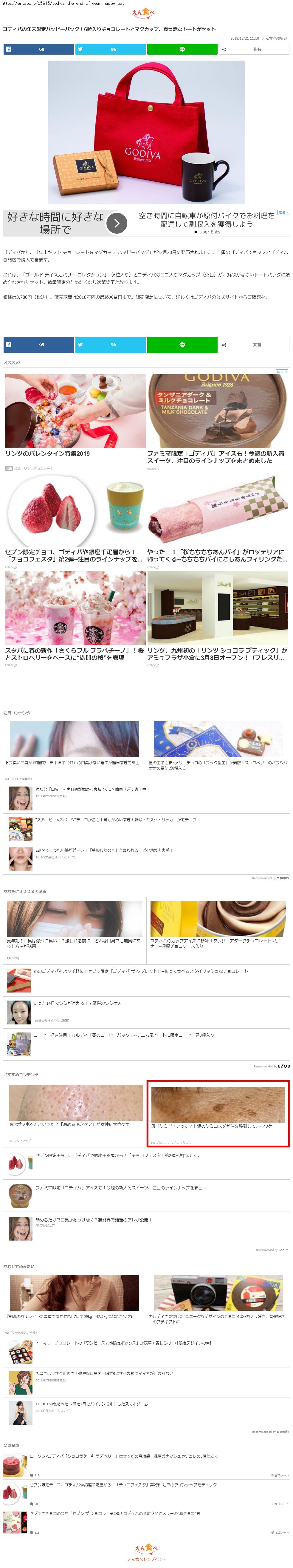Viewport: 293px width, 1568px height.
Task: Open the Uber Eats ad arrow button
Action: [117, 223]
